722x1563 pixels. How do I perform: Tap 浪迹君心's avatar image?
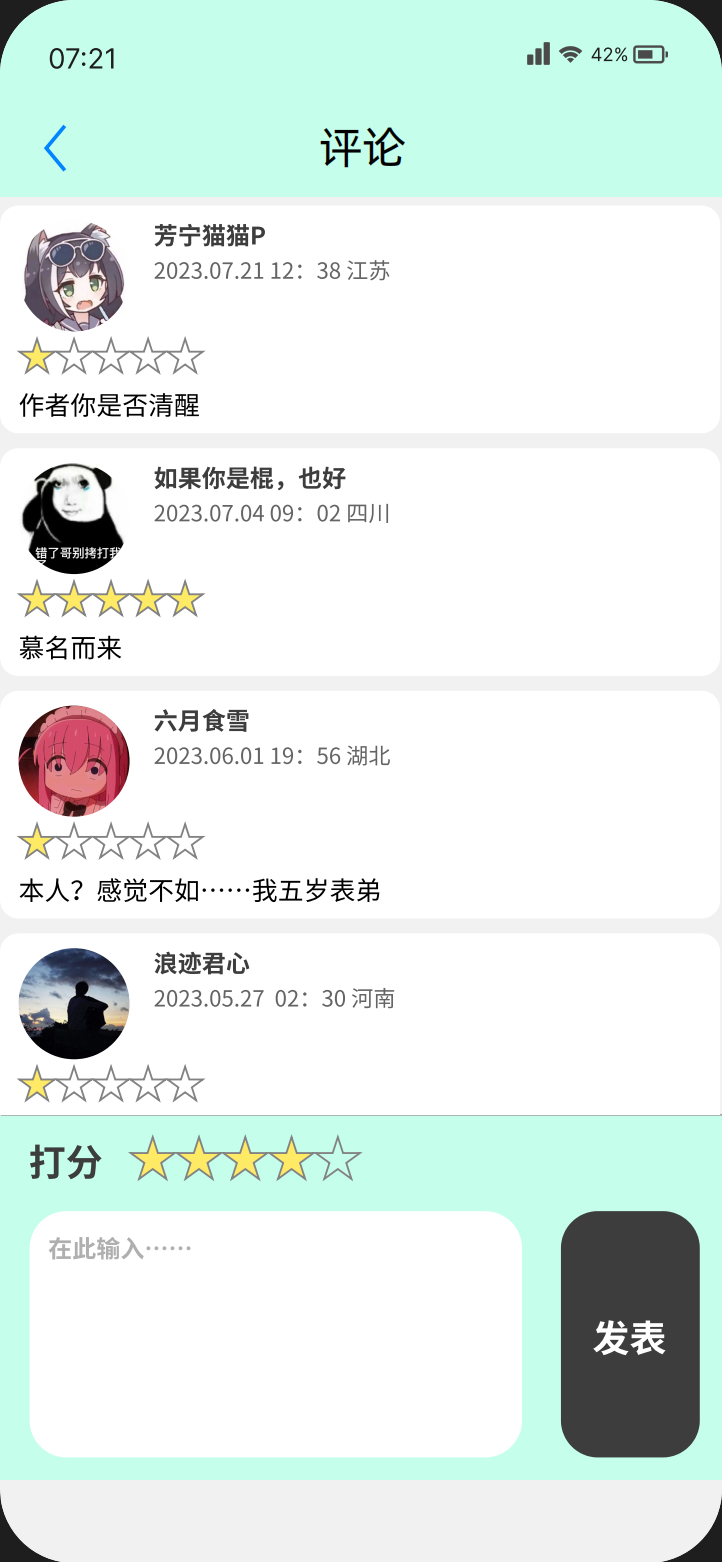(74, 1004)
